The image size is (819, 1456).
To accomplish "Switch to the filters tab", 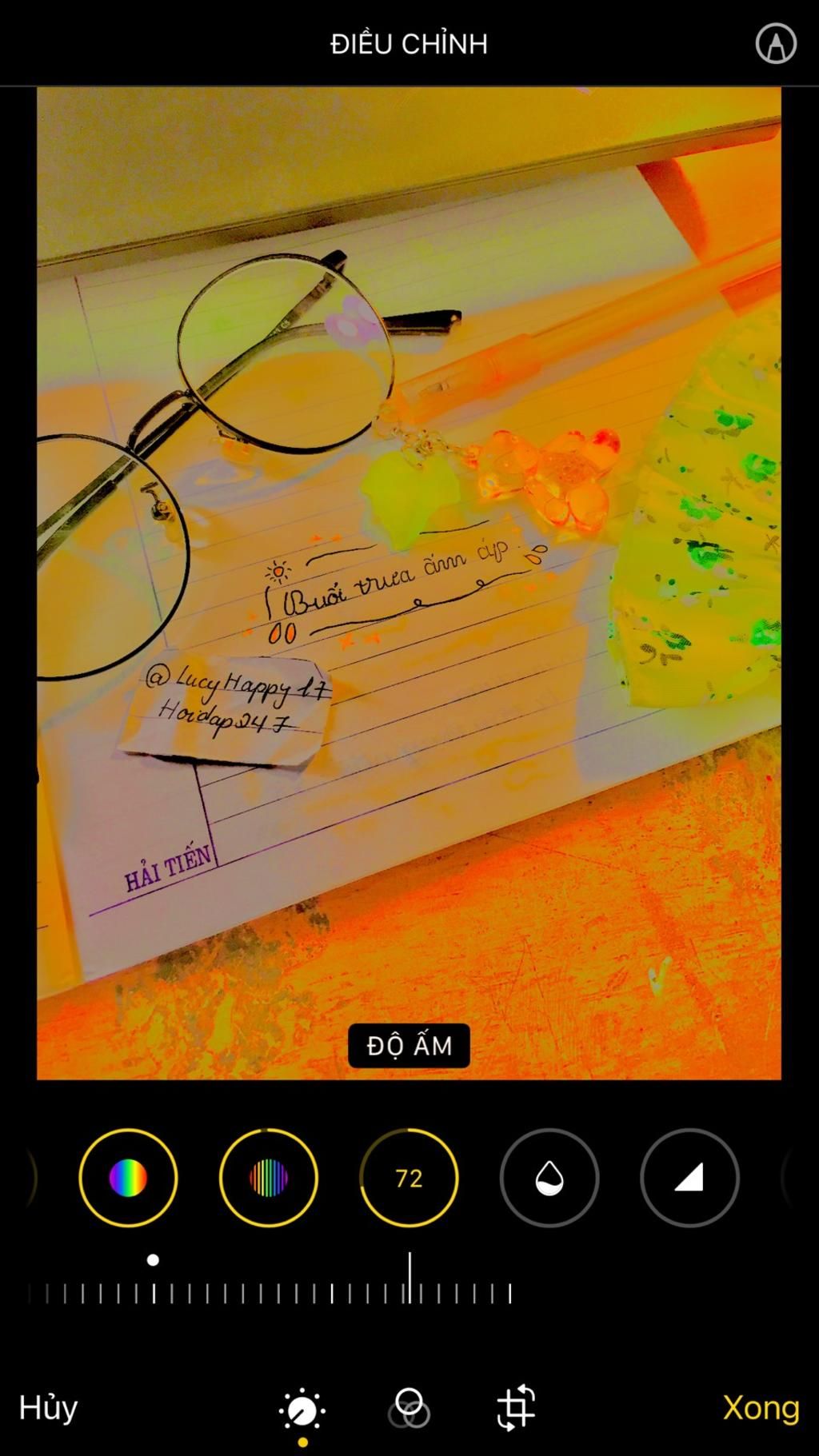I will pos(409,1408).
